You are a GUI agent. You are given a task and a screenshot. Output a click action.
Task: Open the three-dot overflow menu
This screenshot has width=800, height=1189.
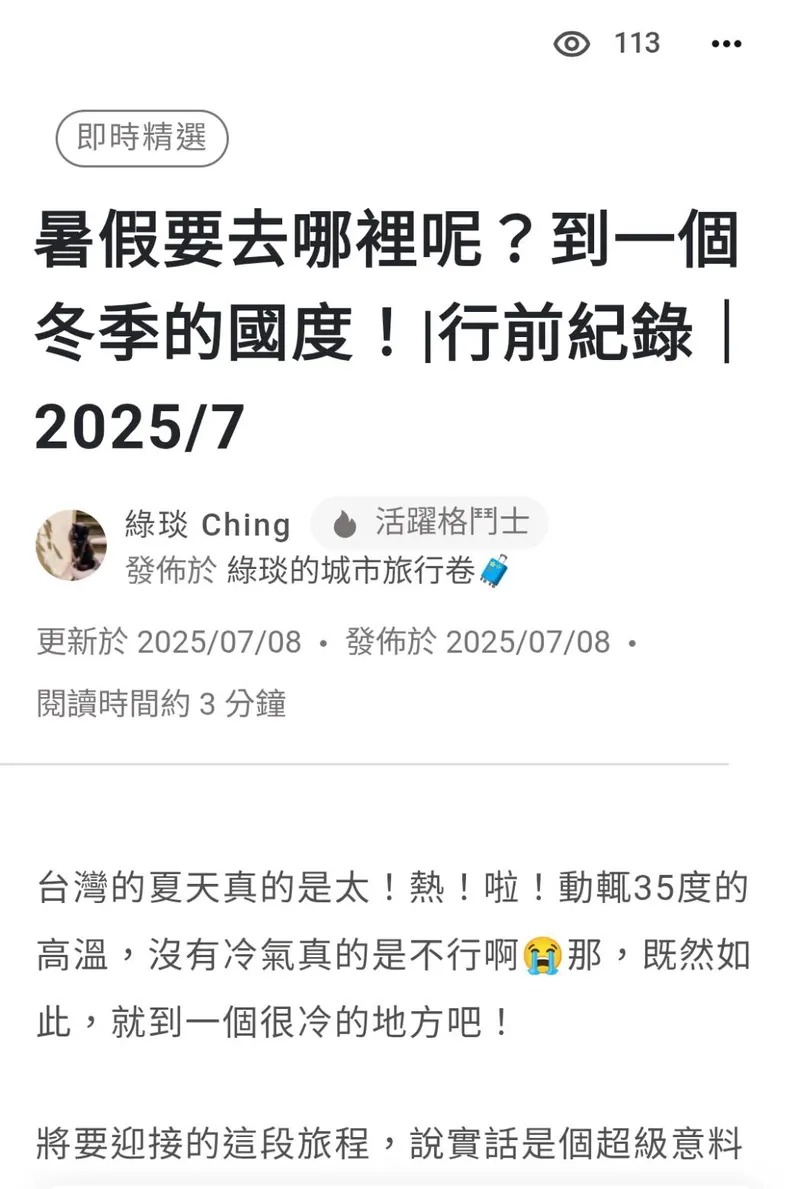[x=726, y=44]
